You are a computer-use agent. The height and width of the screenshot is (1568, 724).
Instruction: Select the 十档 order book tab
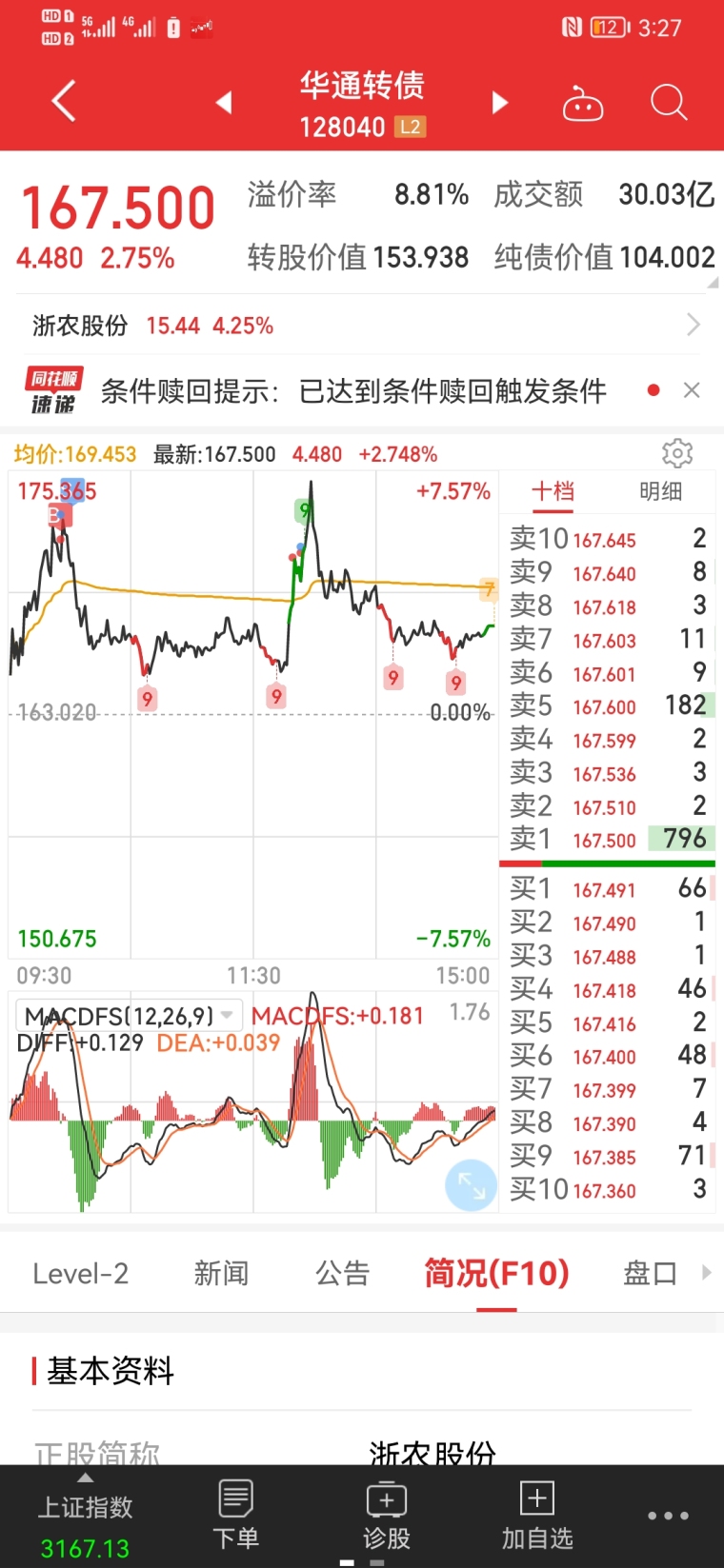[x=553, y=491]
